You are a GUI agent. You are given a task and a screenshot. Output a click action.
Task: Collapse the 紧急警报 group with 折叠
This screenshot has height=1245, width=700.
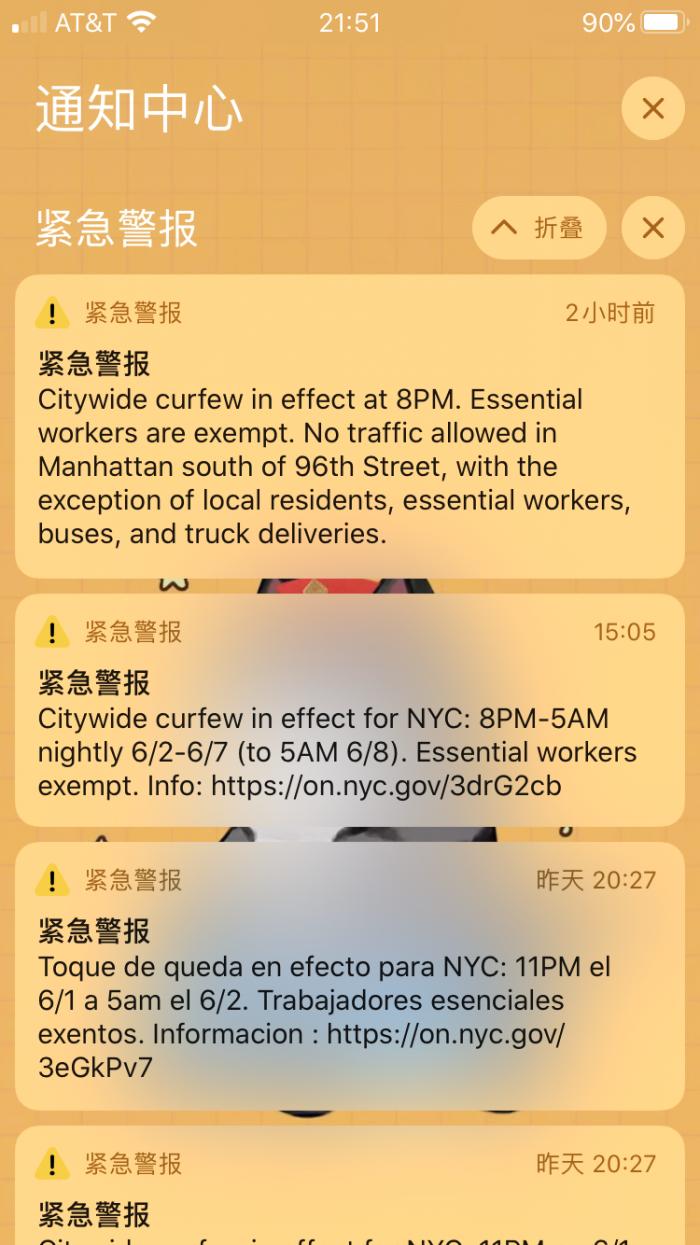540,228
